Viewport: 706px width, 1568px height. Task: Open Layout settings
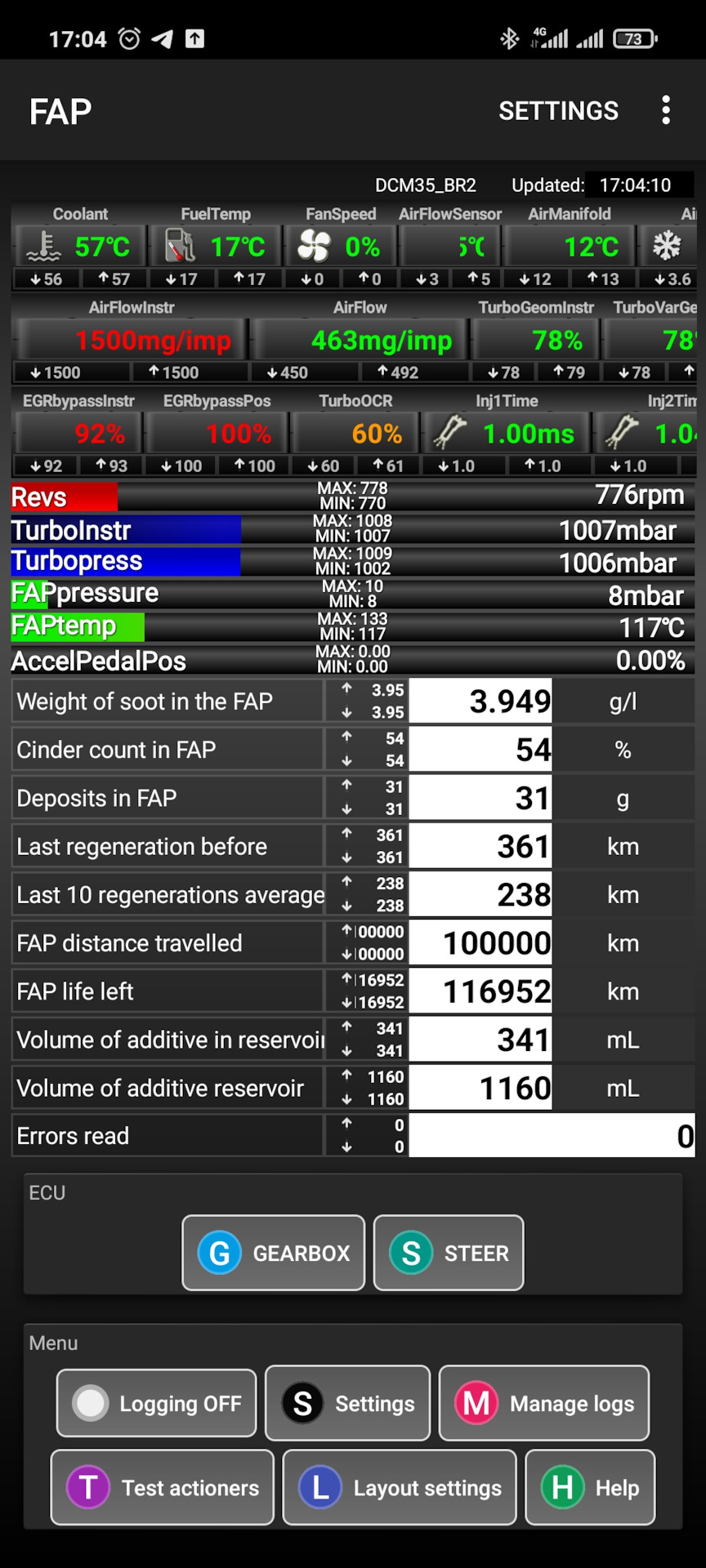click(x=399, y=1487)
